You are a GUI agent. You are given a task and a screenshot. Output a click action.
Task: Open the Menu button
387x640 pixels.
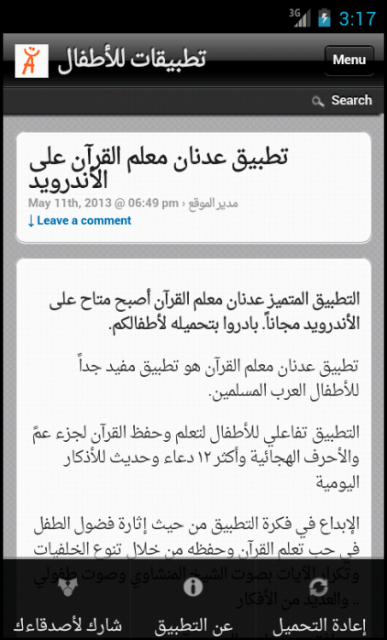click(x=349, y=60)
